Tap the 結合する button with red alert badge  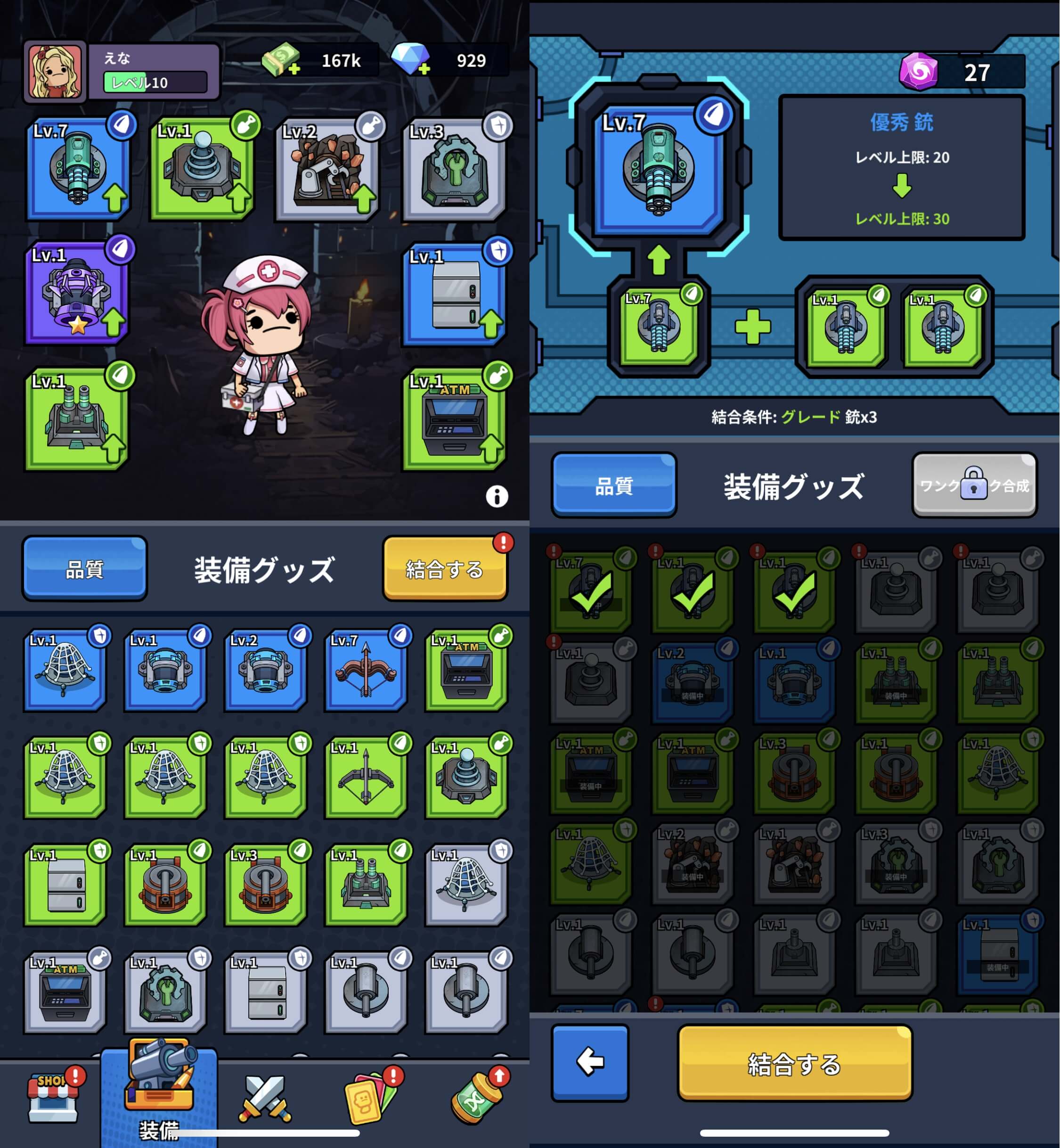[x=445, y=569]
